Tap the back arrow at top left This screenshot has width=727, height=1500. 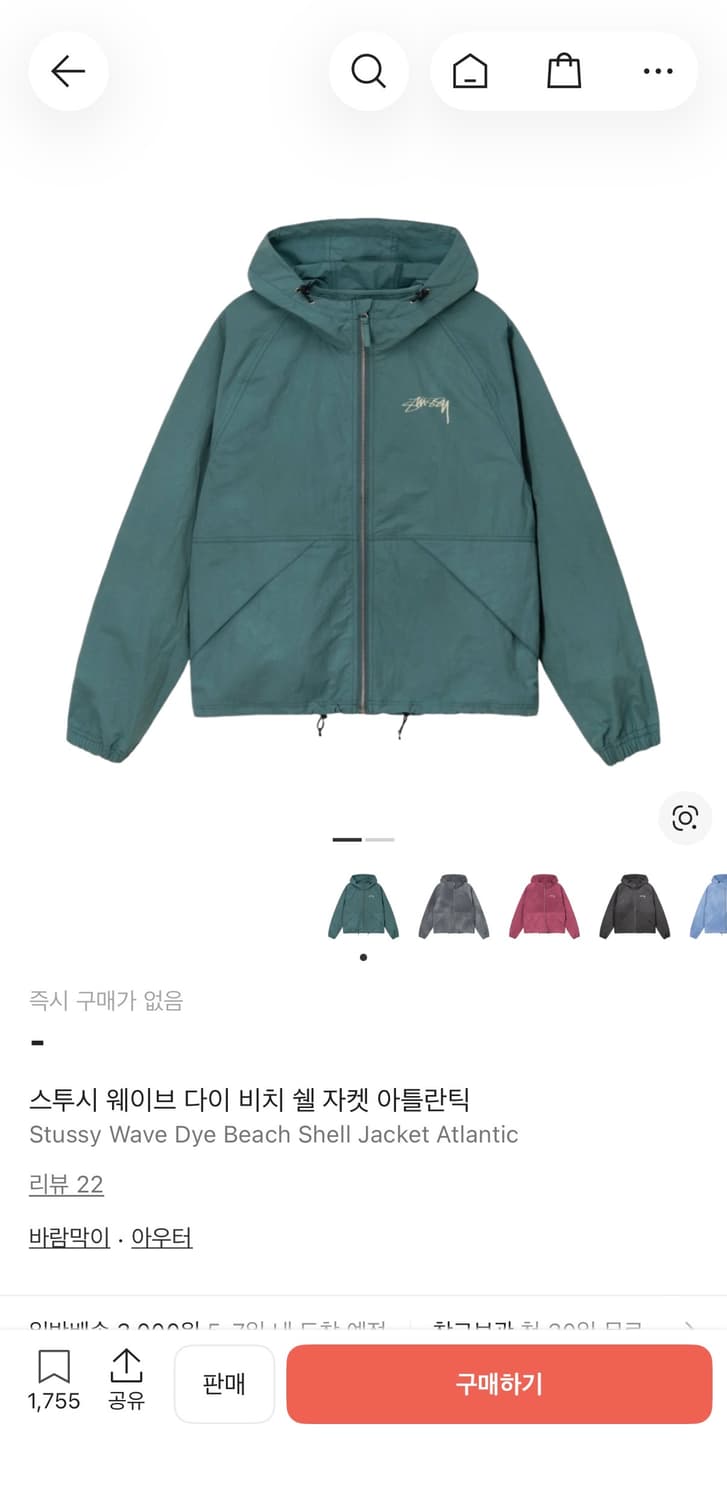[67, 71]
